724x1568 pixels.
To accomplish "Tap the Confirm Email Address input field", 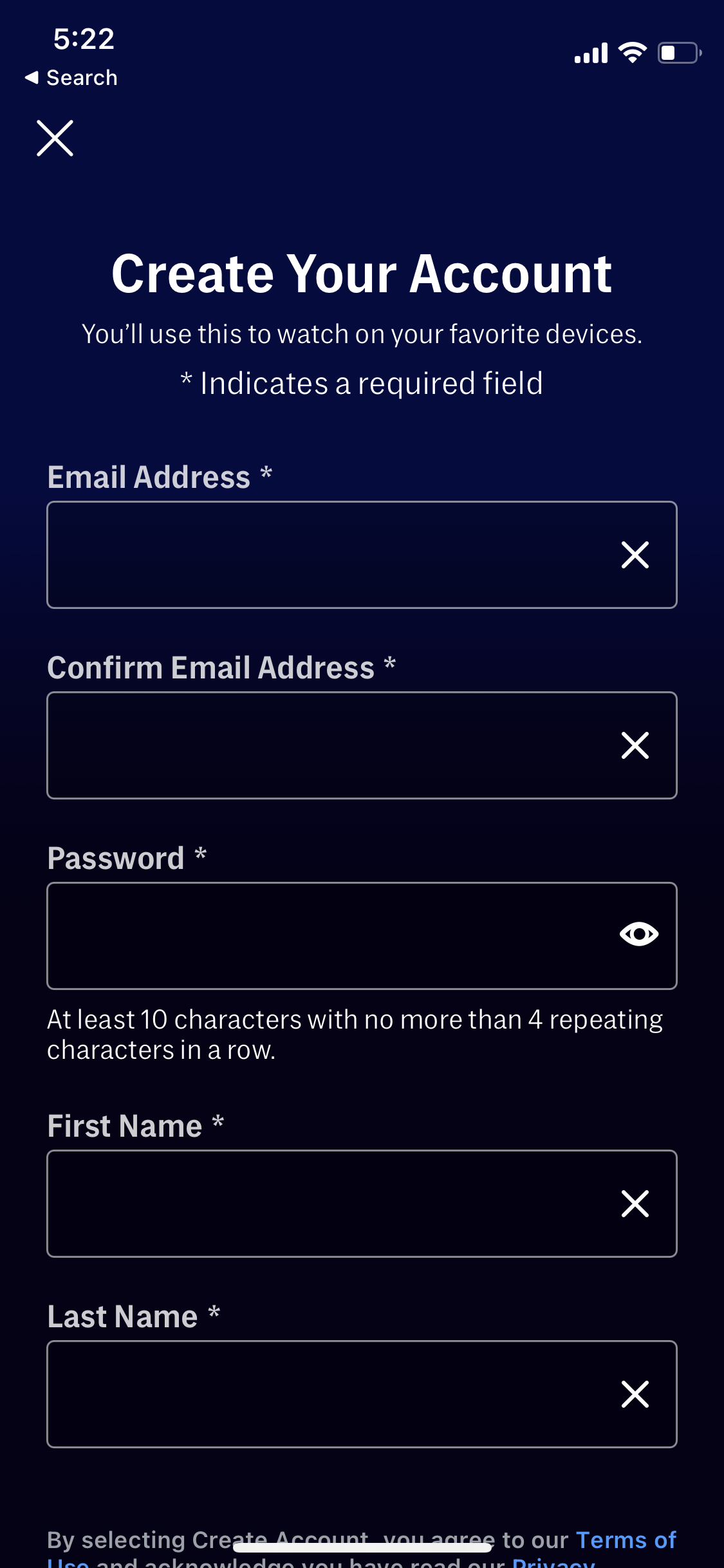I will [290, 745].
